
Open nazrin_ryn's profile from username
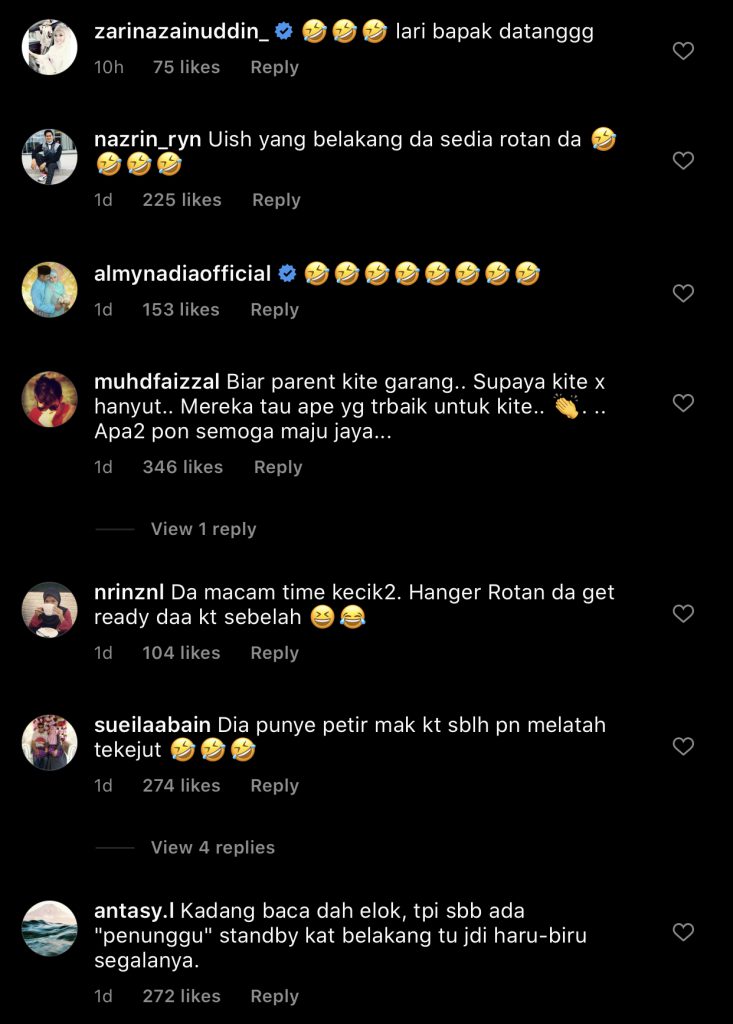click(x=148, y=139)
